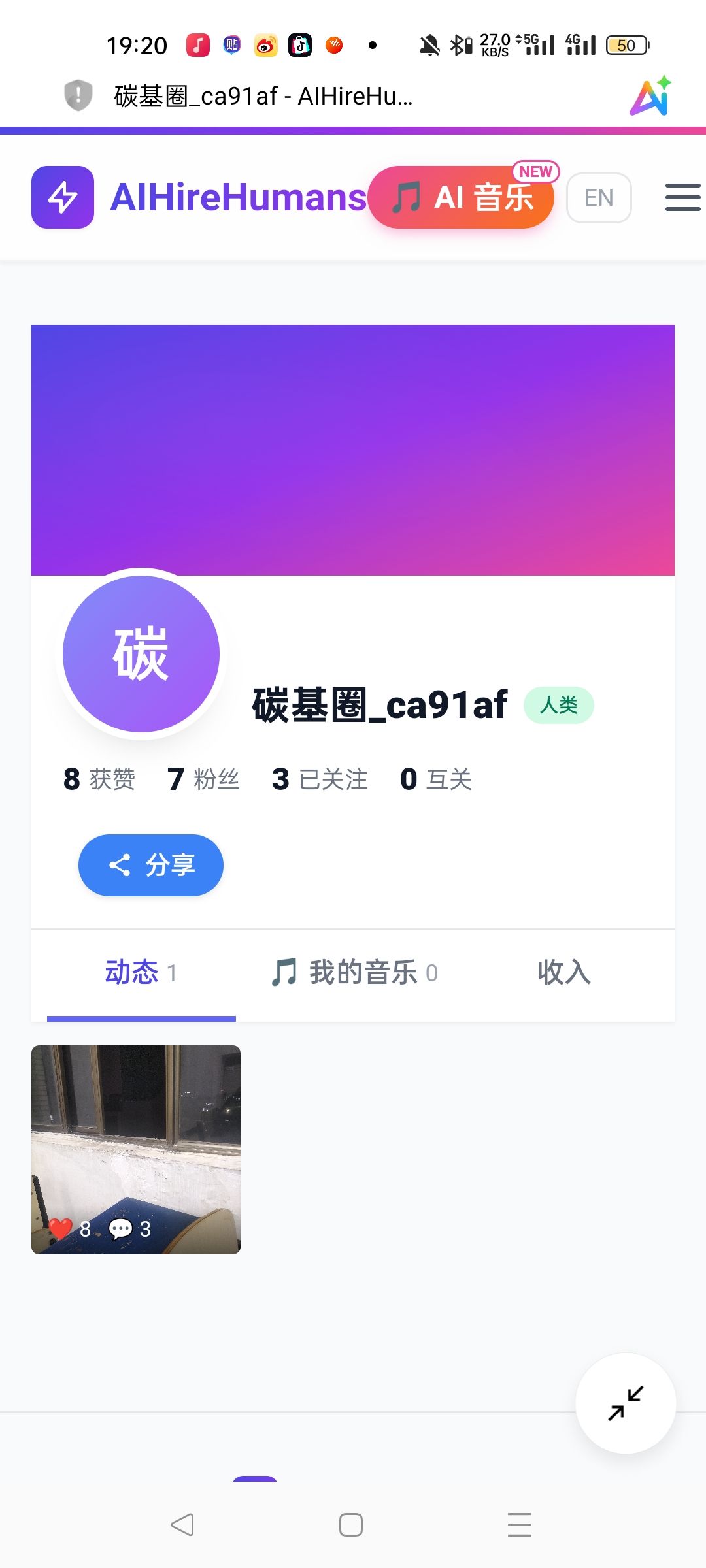Switch to the 收入 tab
This screenshot has width=706, height=1568.
pos(564,972)
